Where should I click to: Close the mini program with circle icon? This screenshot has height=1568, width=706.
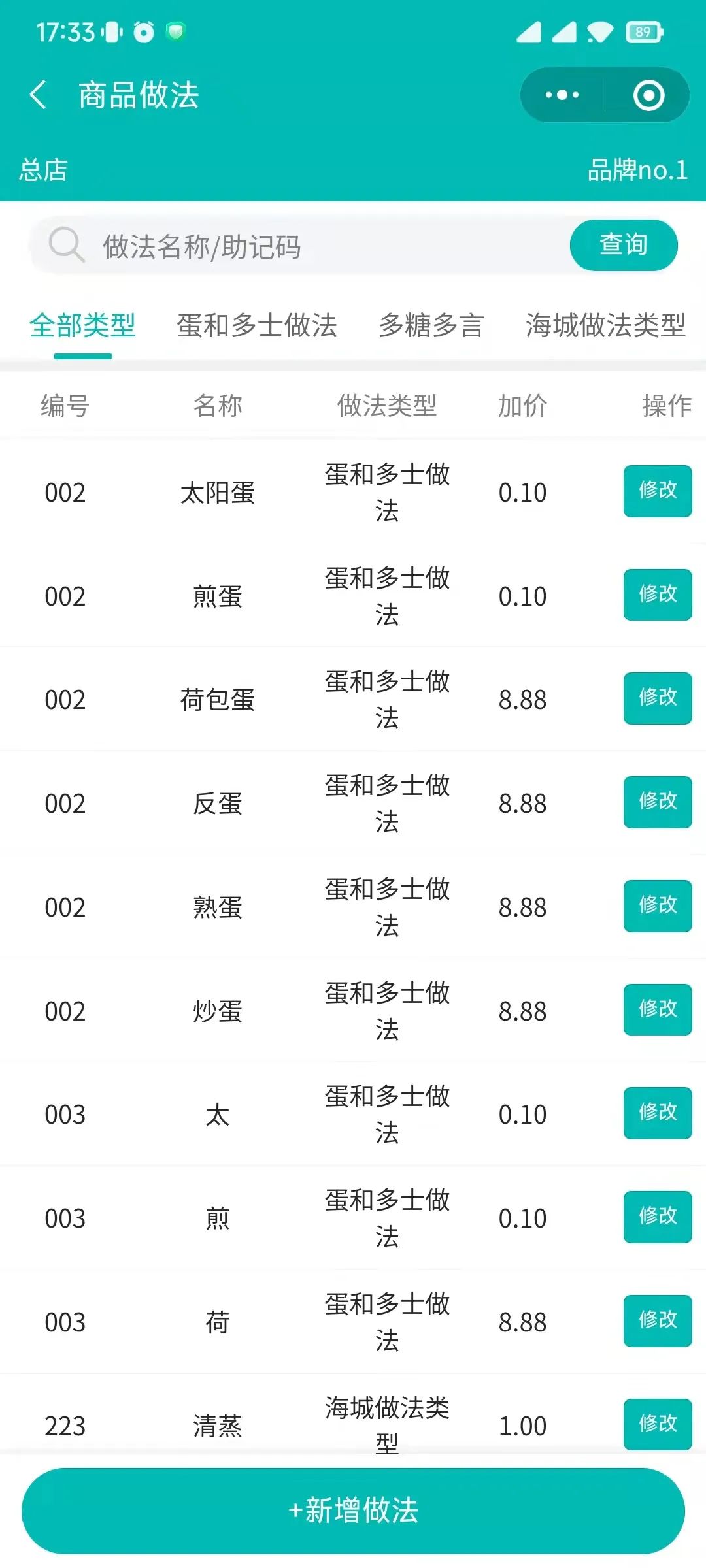click(x=648, y=95)
